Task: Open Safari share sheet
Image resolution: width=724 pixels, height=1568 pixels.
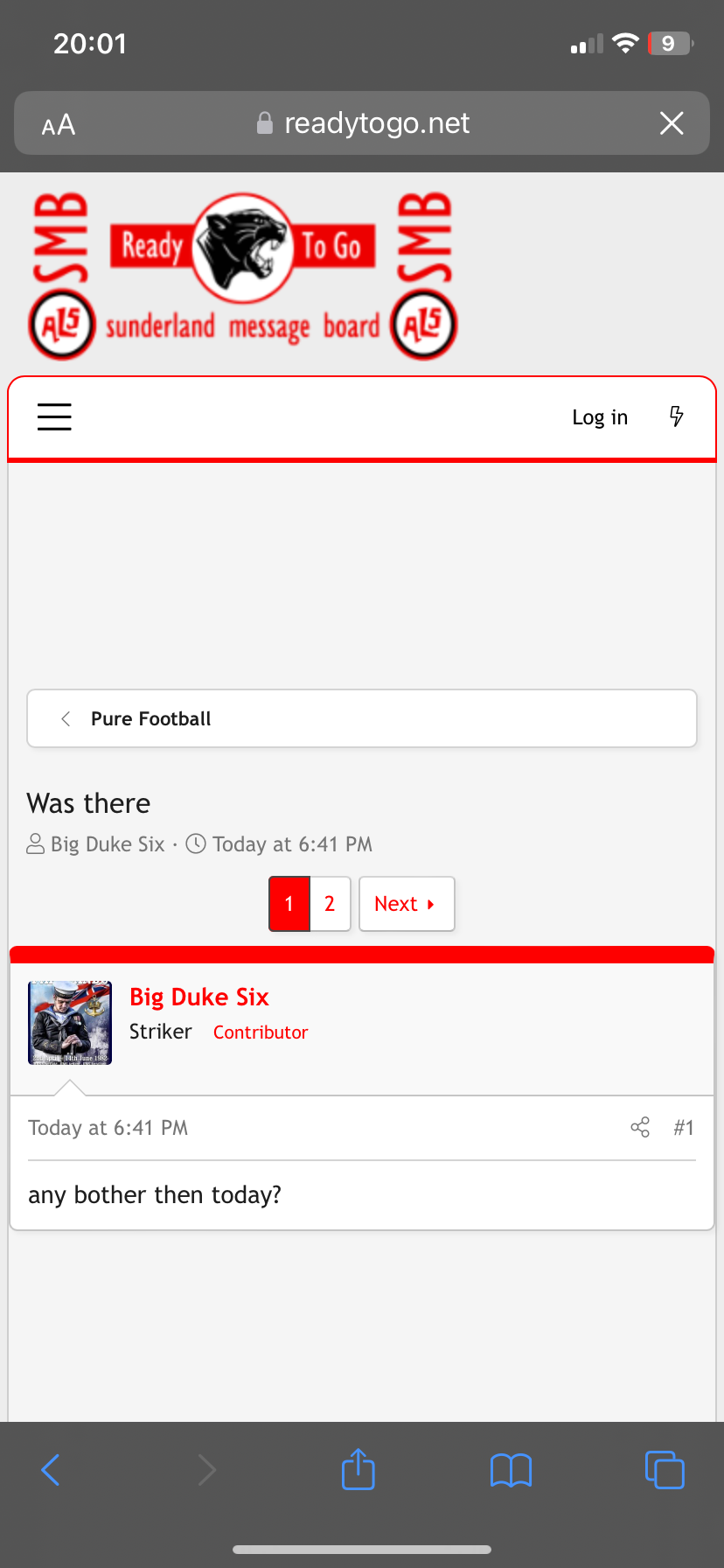Action: coord(359,1468)
